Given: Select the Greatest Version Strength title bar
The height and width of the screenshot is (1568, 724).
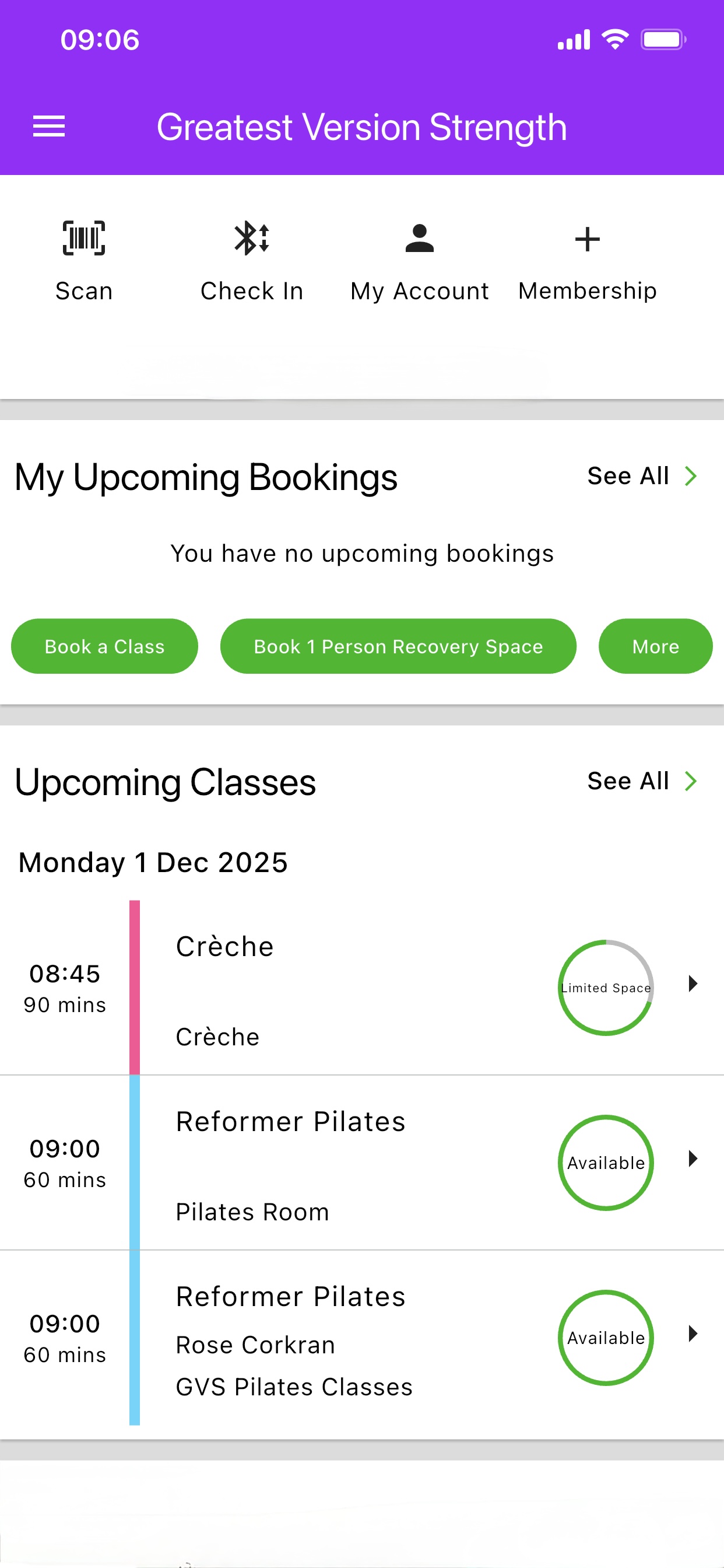Looking at the screenshot, I should (361, 127).
